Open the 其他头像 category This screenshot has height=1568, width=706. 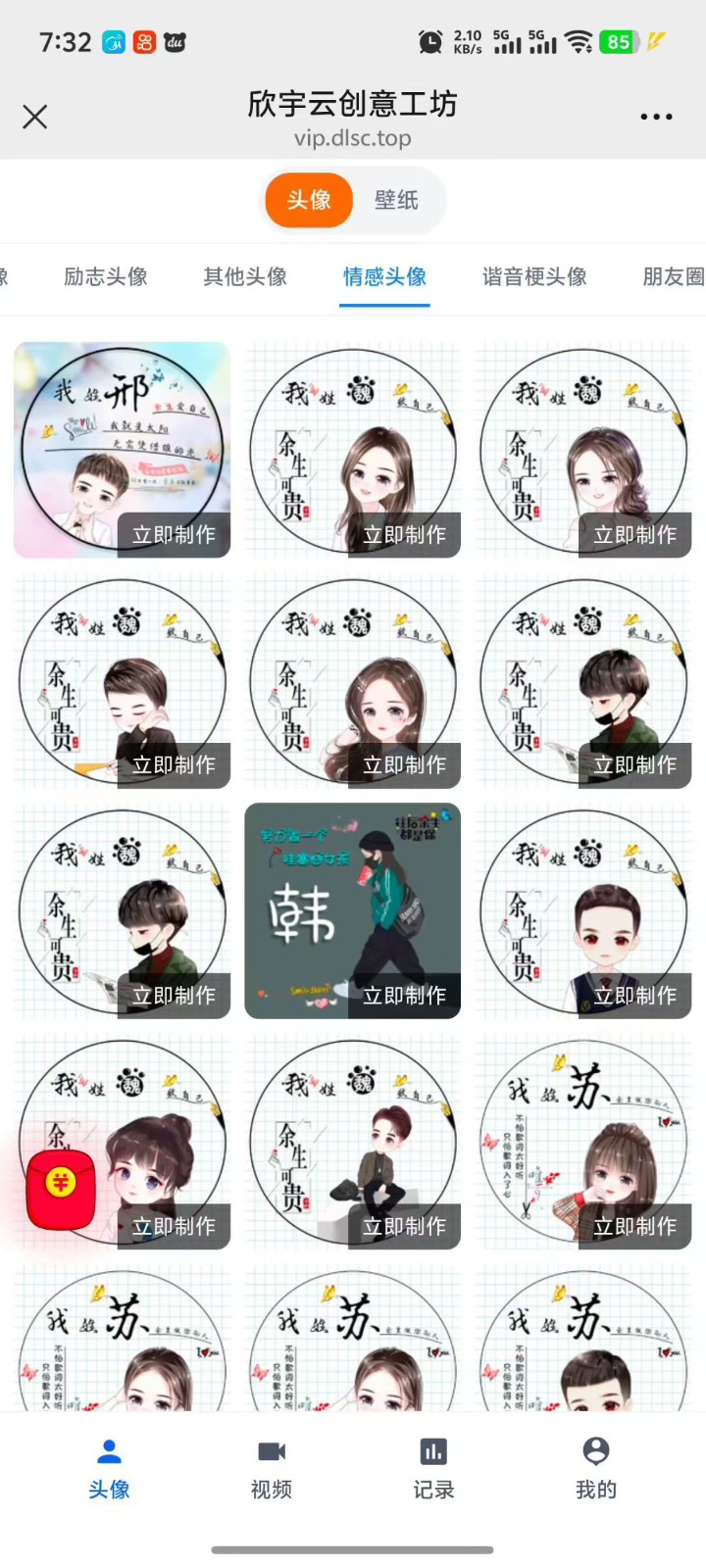pos(245,276)
